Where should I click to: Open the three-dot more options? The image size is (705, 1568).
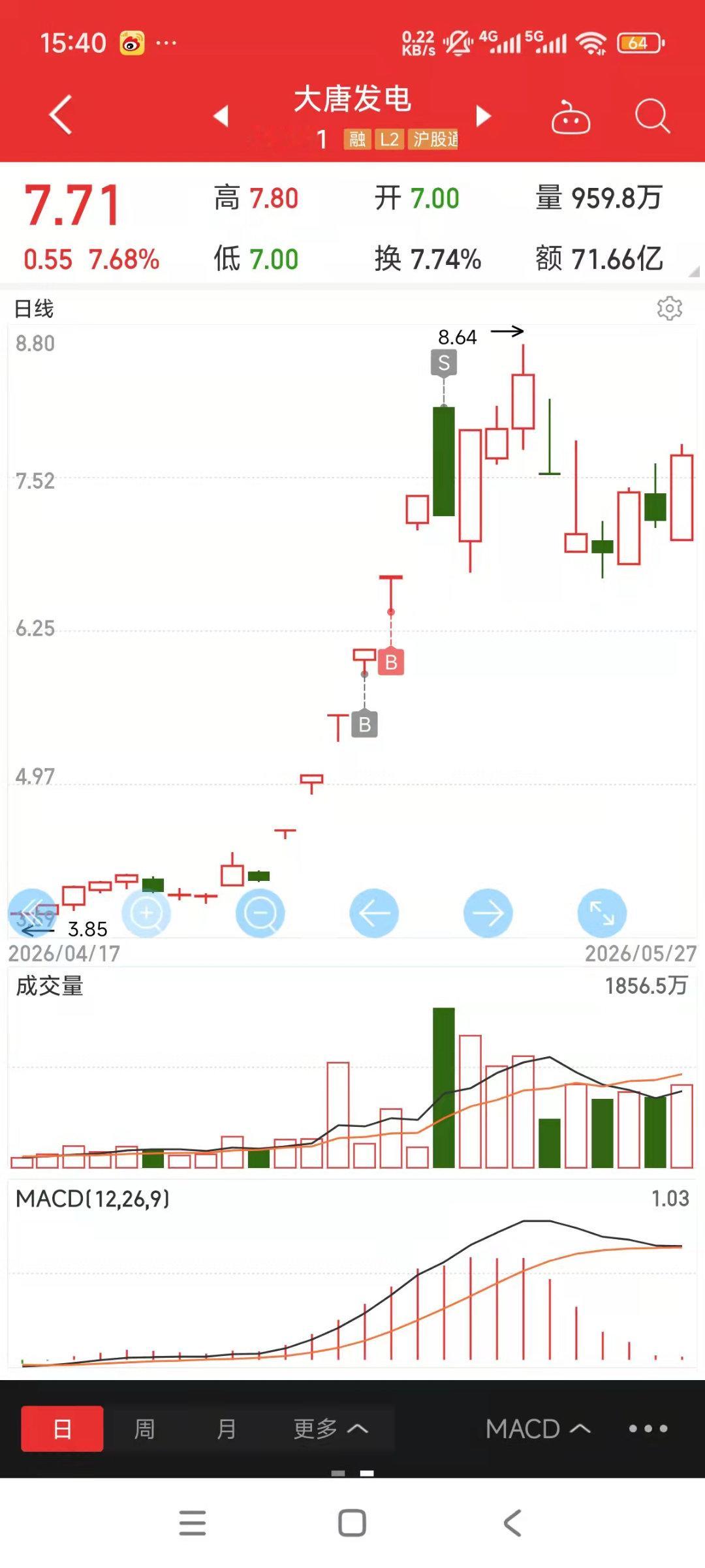[648, 1428]
